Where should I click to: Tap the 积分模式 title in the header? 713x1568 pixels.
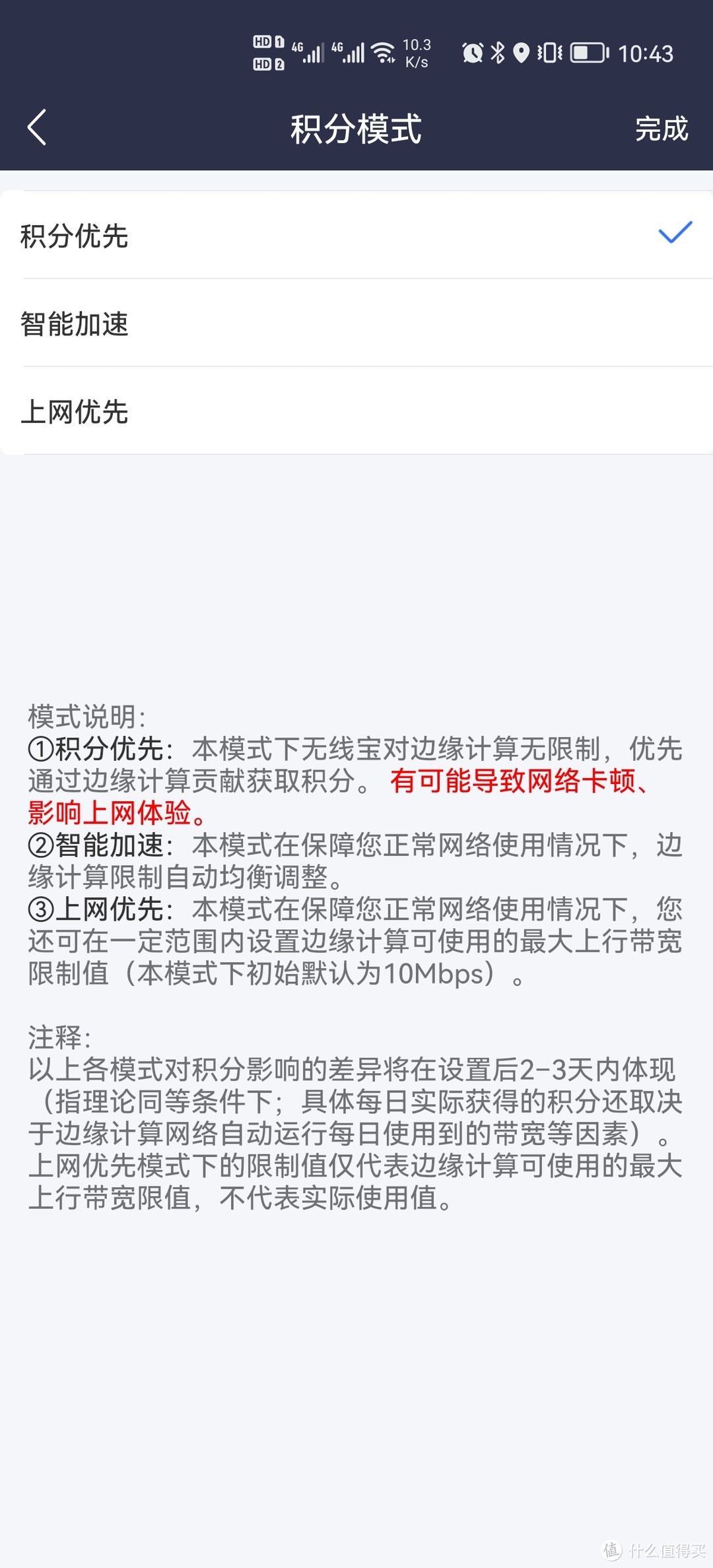[356, 128]
